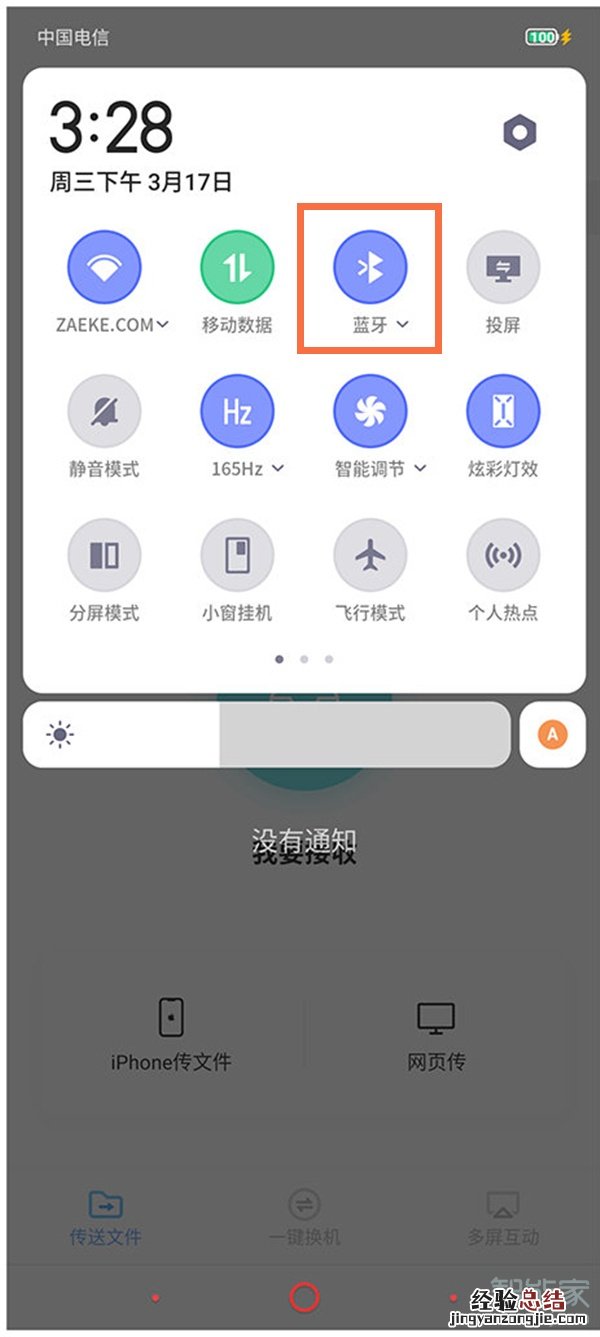Open settings via the gear icon

[x=520, y=132]
